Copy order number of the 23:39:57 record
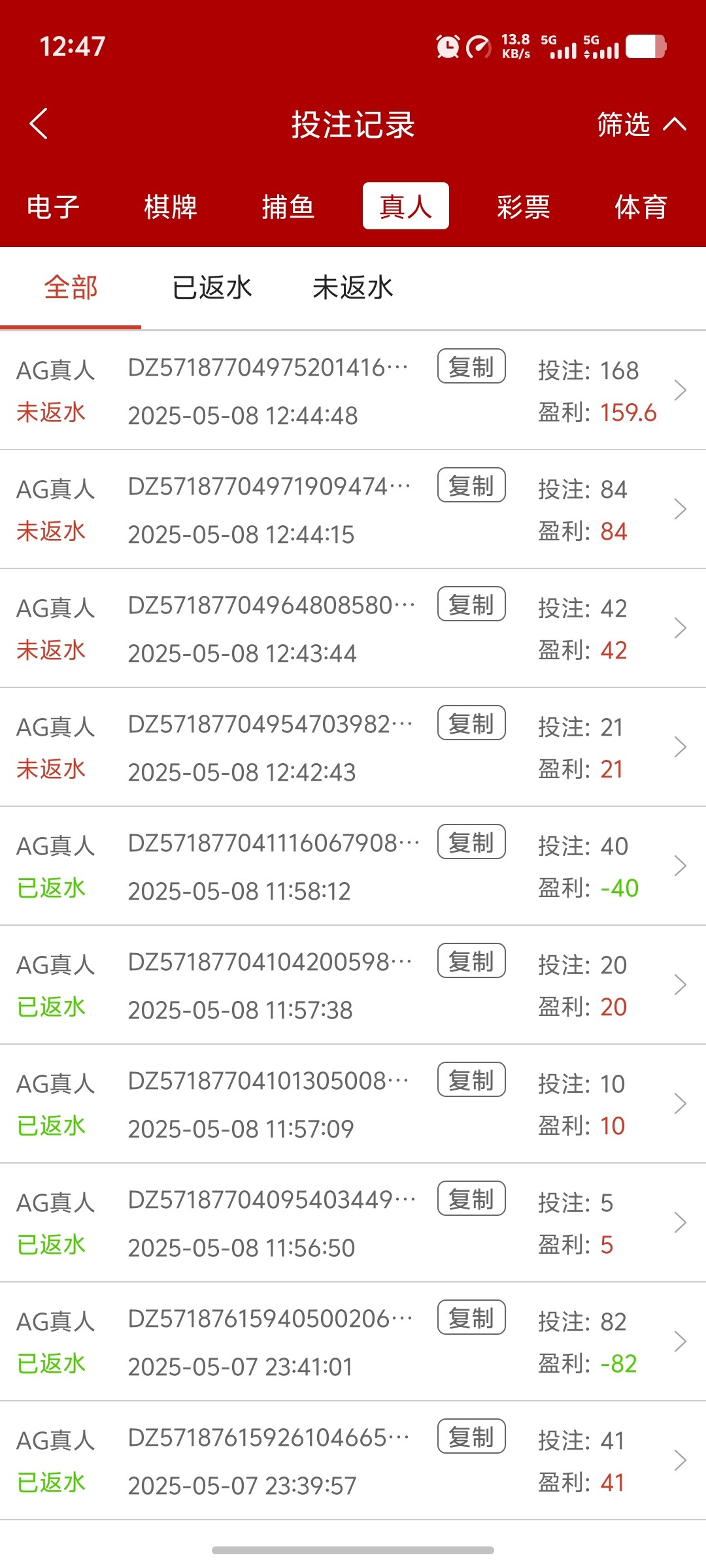706x1568 pixels. [471, 1437]
